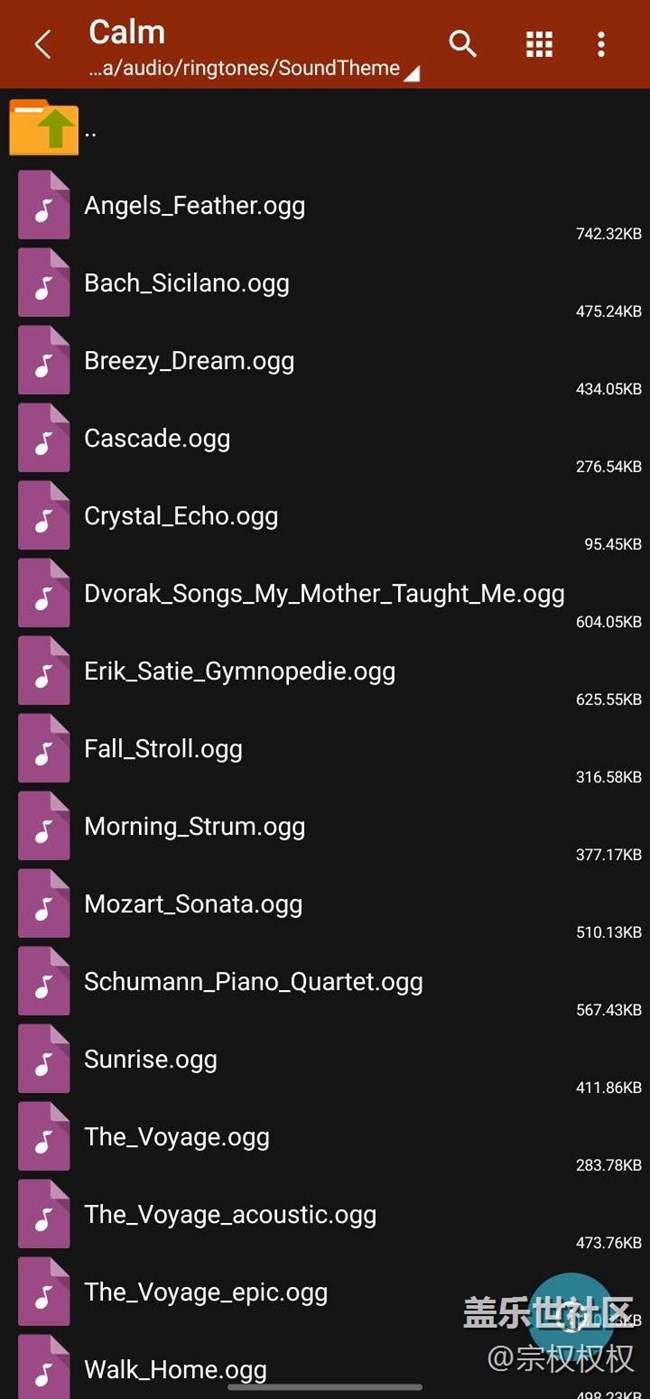650x1399 pixels.
Task: Select Schumann_Piano_Quartet.ogg
Action: pyautogui.click(x=325, y=983)
